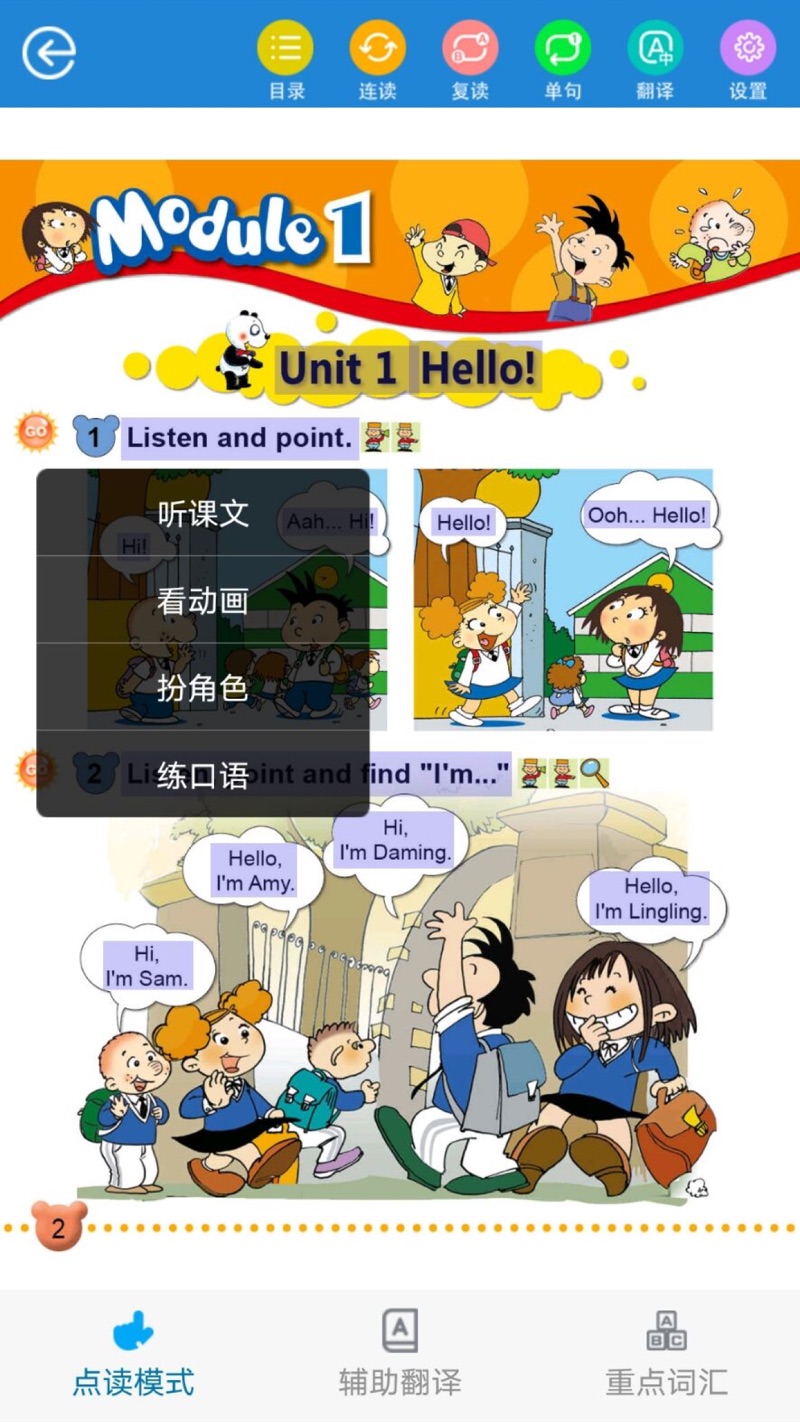Choose 看动画 from the popup menu

[x=203, y=600]
